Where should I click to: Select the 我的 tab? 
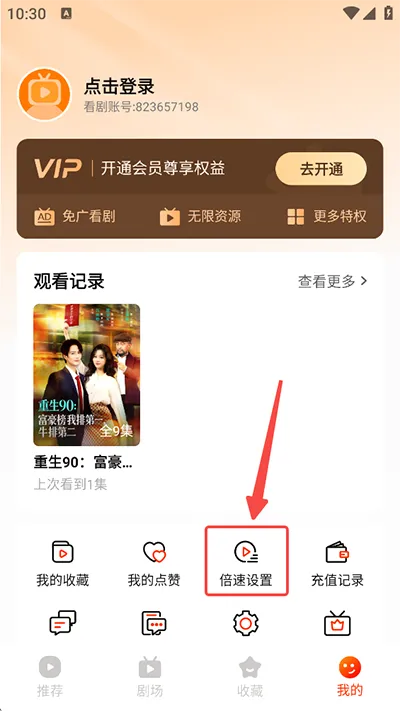pyautogui.click(x=350, y=677)
